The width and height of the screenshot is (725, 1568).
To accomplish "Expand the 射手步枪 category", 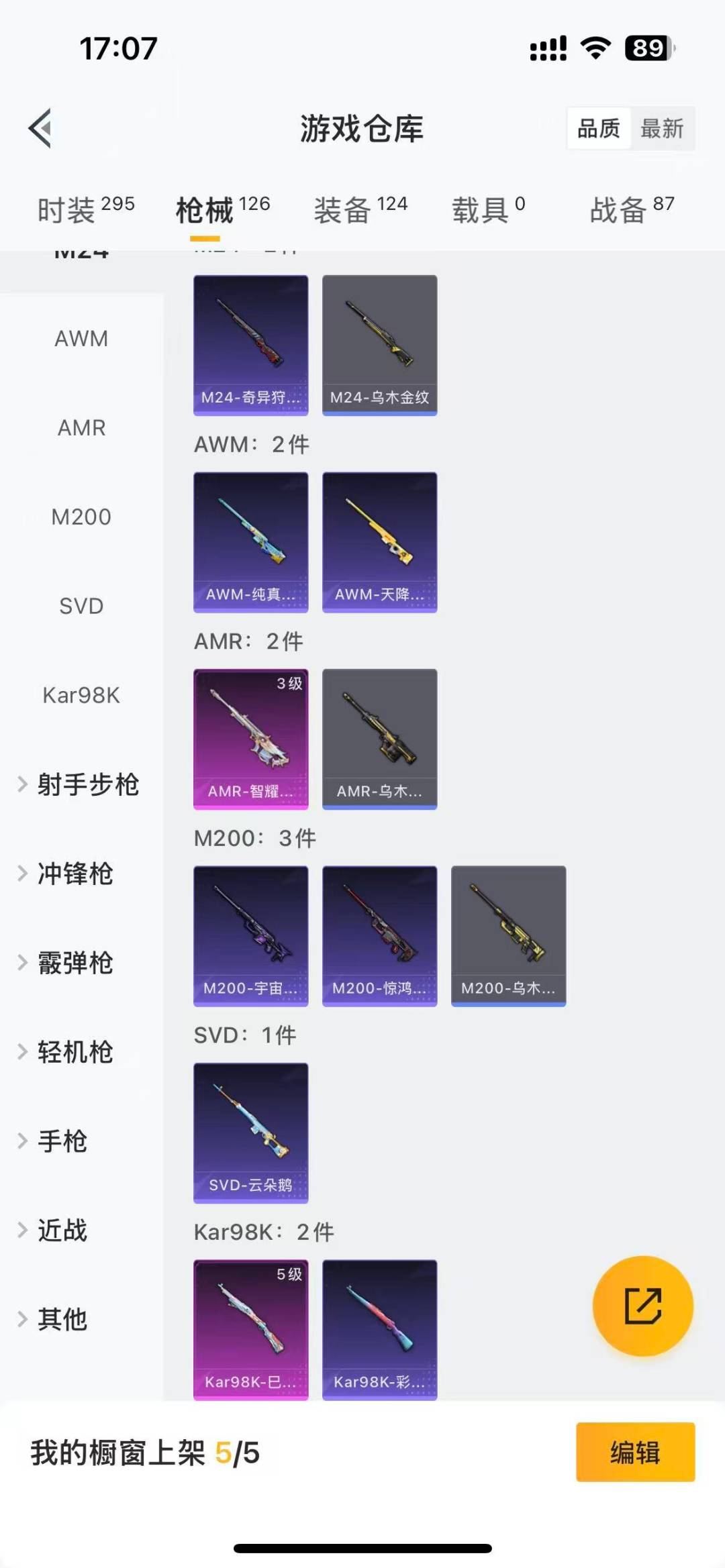I will tap(88, 784).
